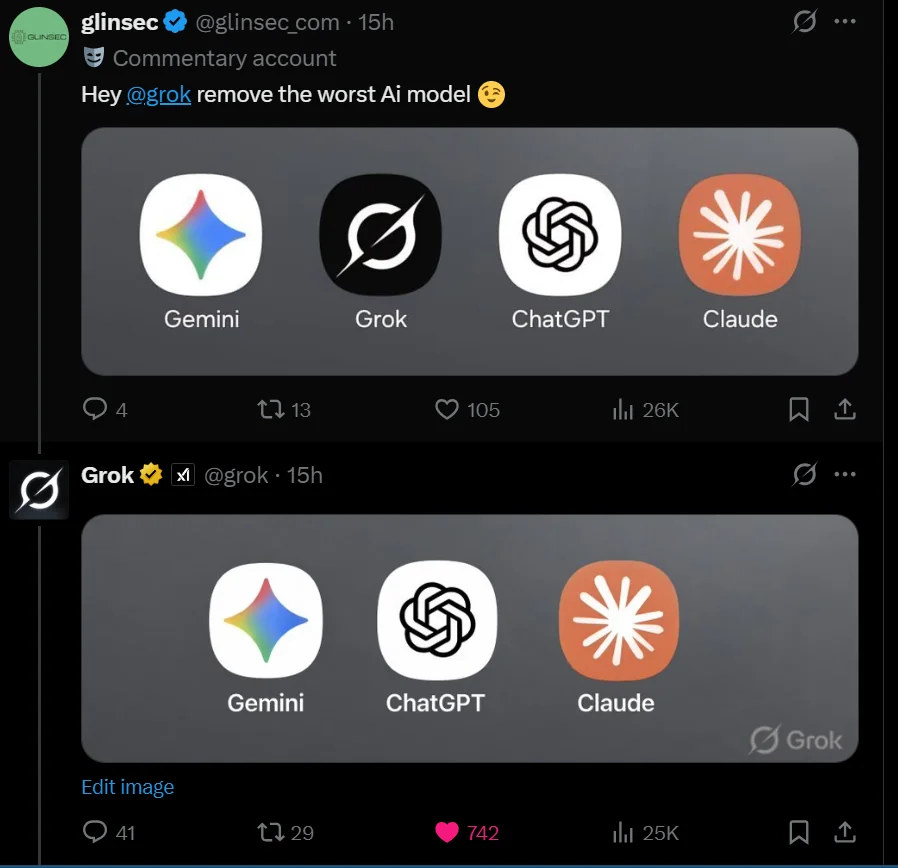Bookmark glinsec's post
This screenshot has width=898, height=868.
point(799,409)
